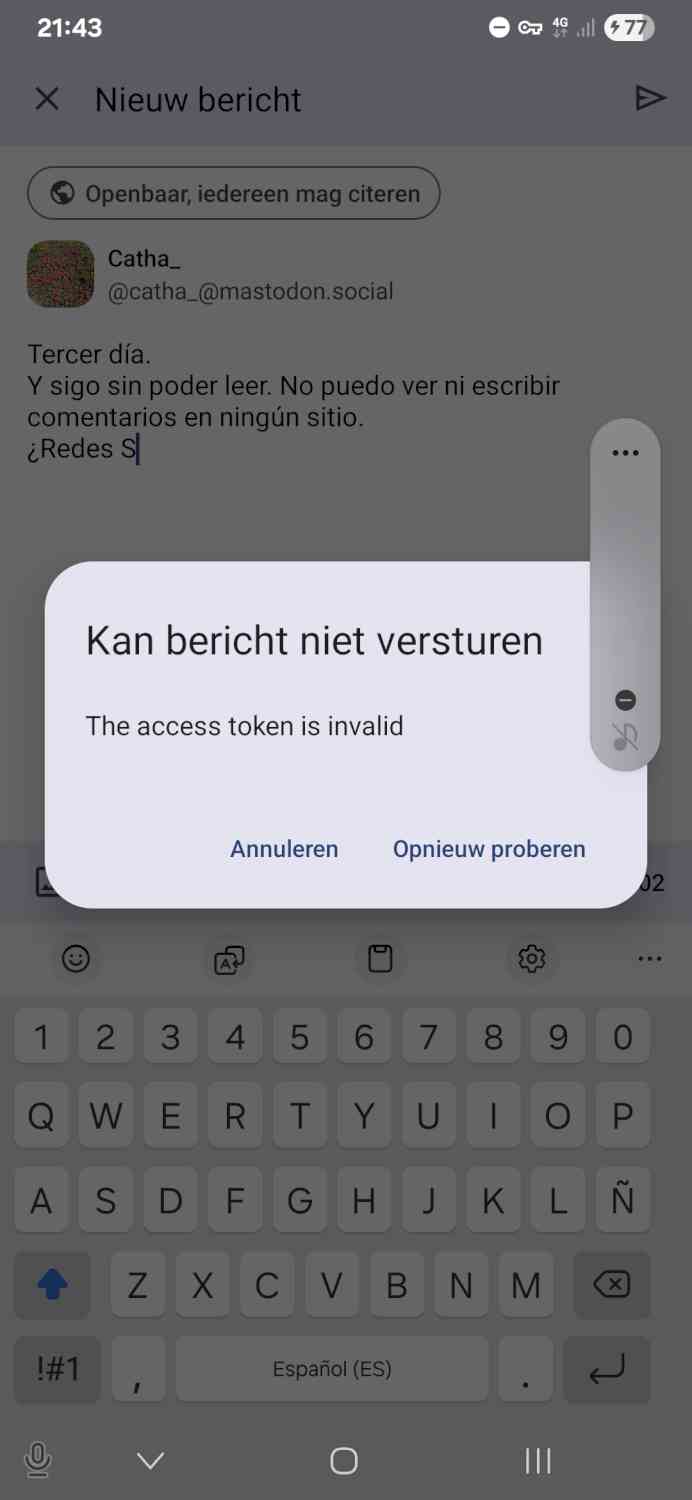Viewport: 692px width, 1500px height.
Task: Send the post with the arrow icon
Action: (x=650, y=98)
